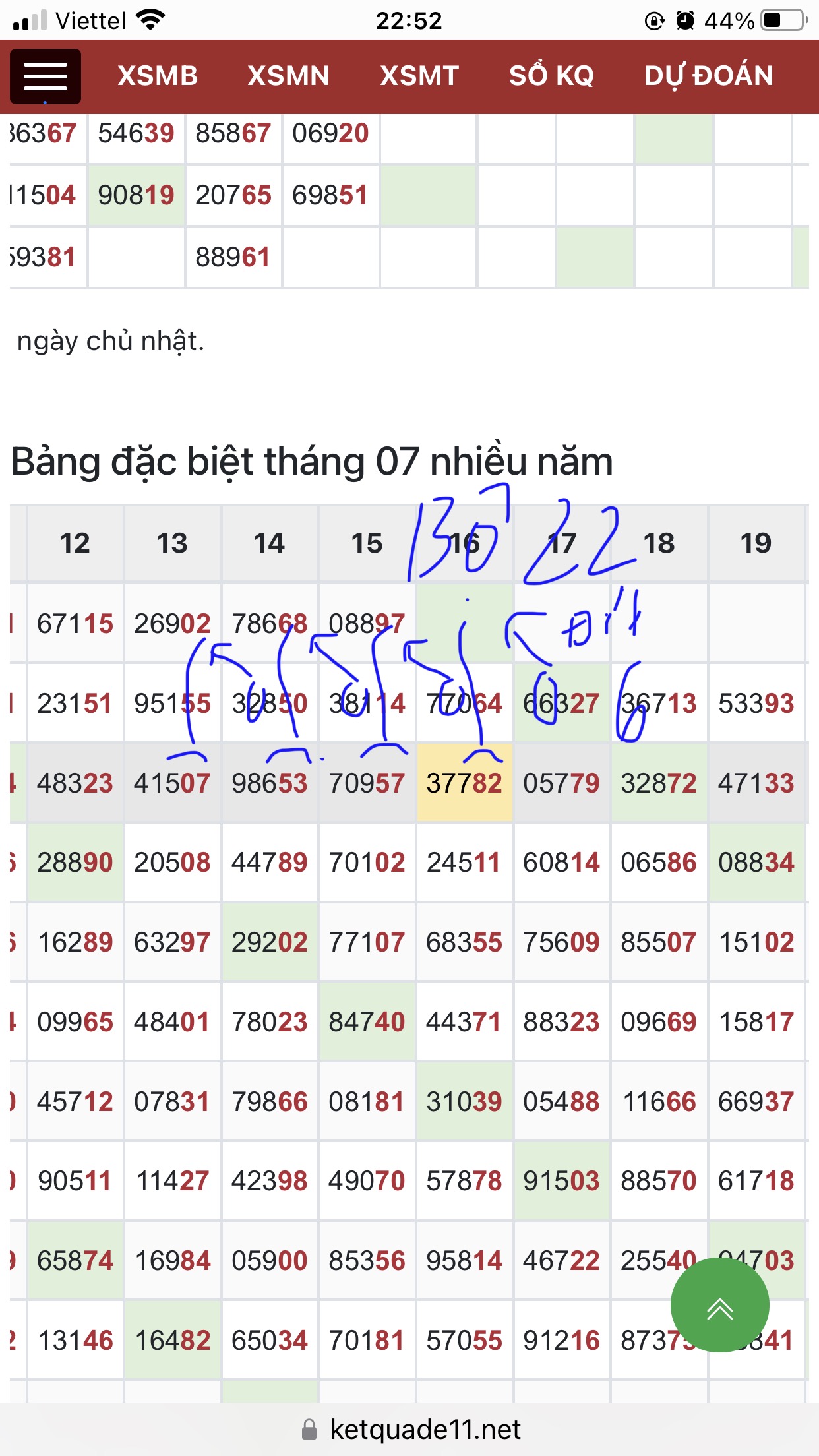Open the hamburger menu
Image resolution: width=819 pixels, height=1456 pixels.
(x=45, y=76)
